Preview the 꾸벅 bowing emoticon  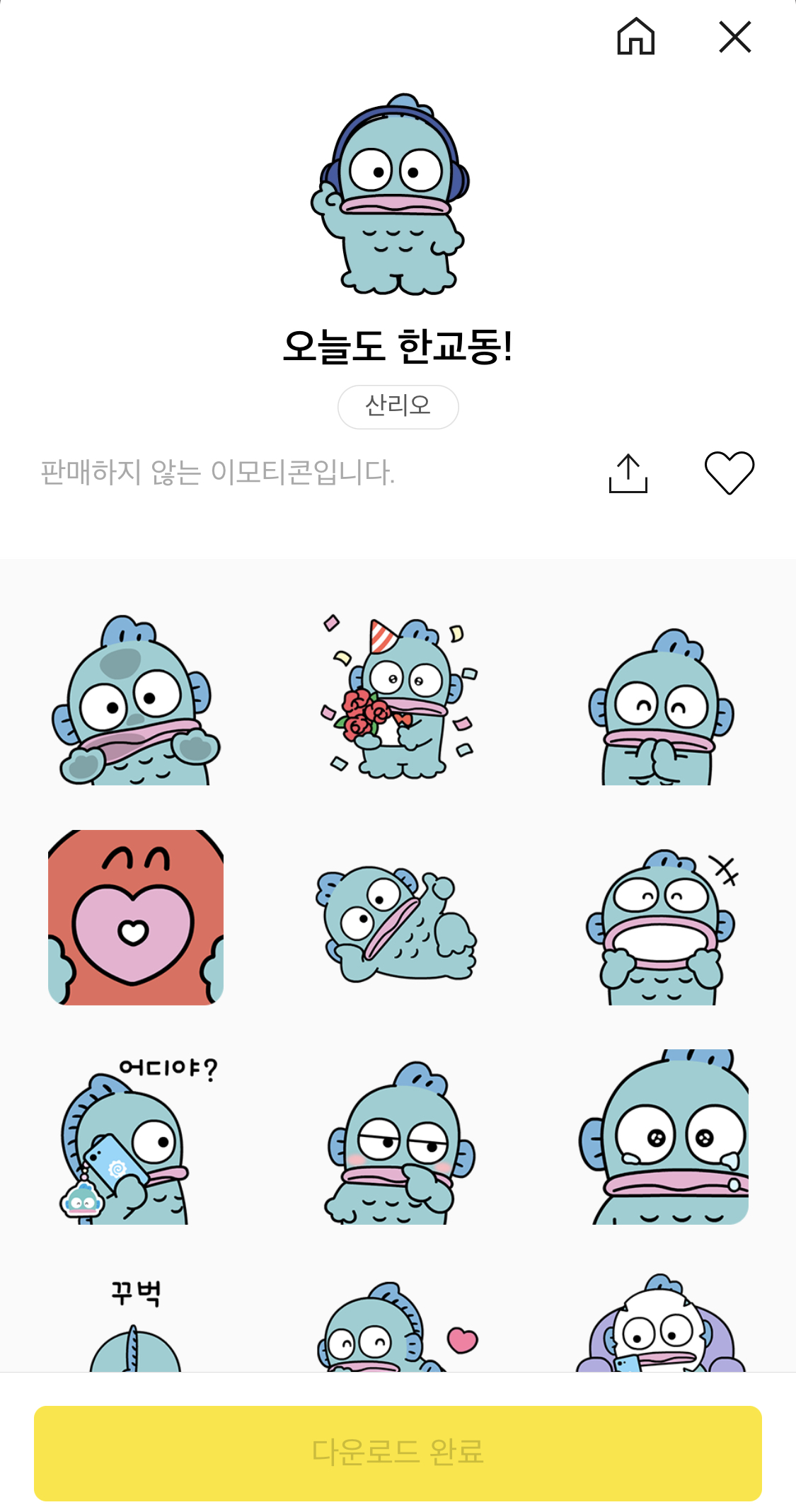[136, 1325]
